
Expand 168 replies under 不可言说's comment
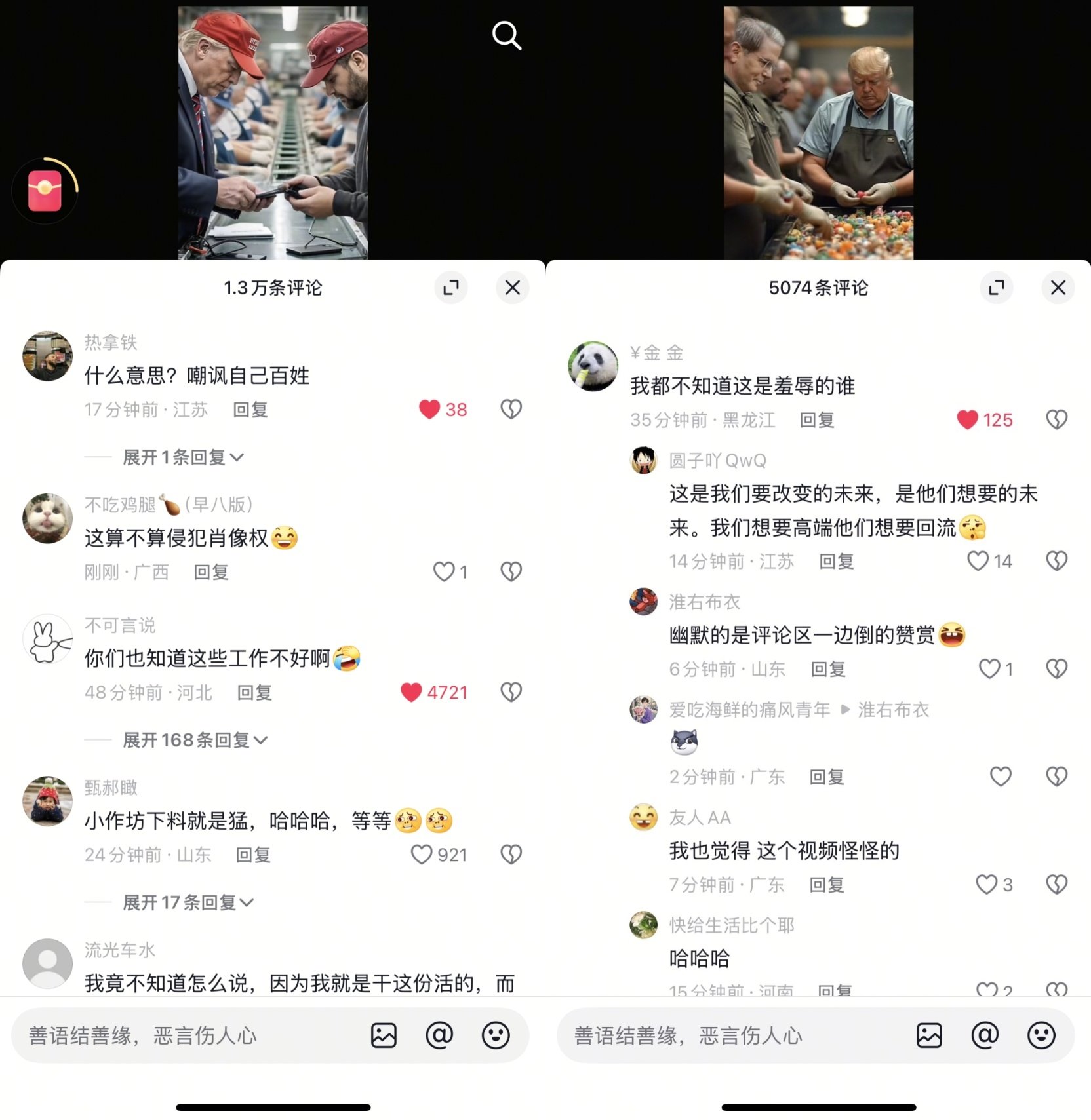click(195, 740)
